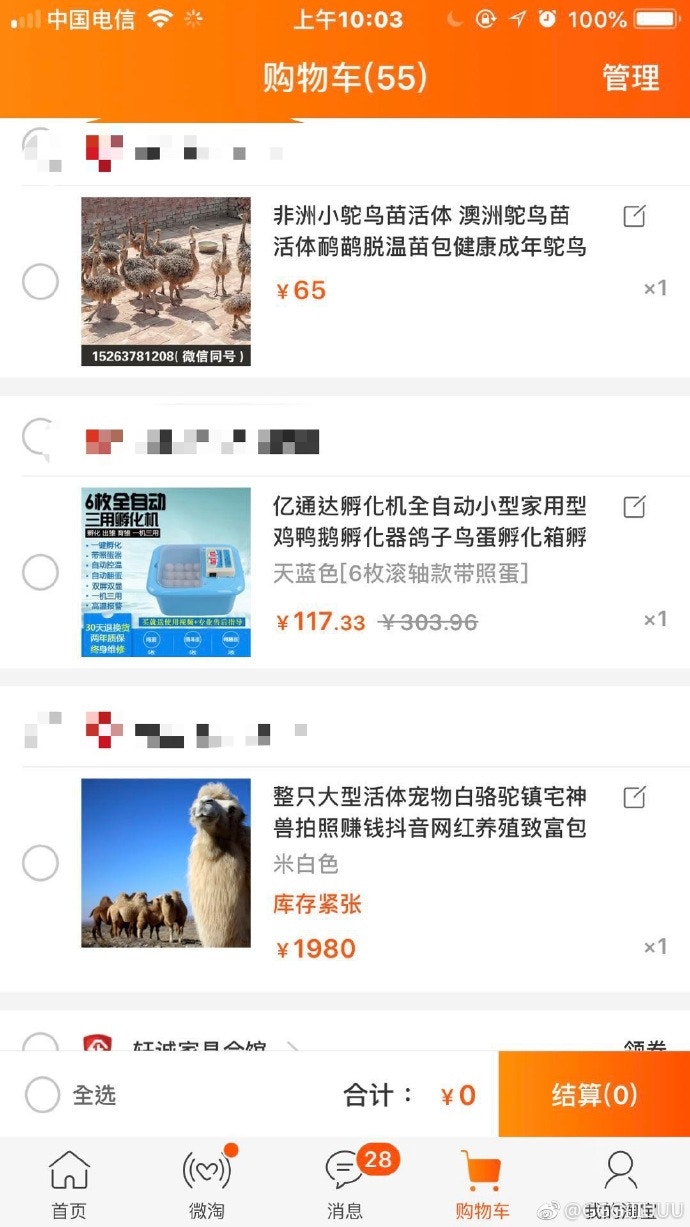690x1227 pixels.
Task: Switch to the 我的淘宝 tab
Action: [620, 1184]
